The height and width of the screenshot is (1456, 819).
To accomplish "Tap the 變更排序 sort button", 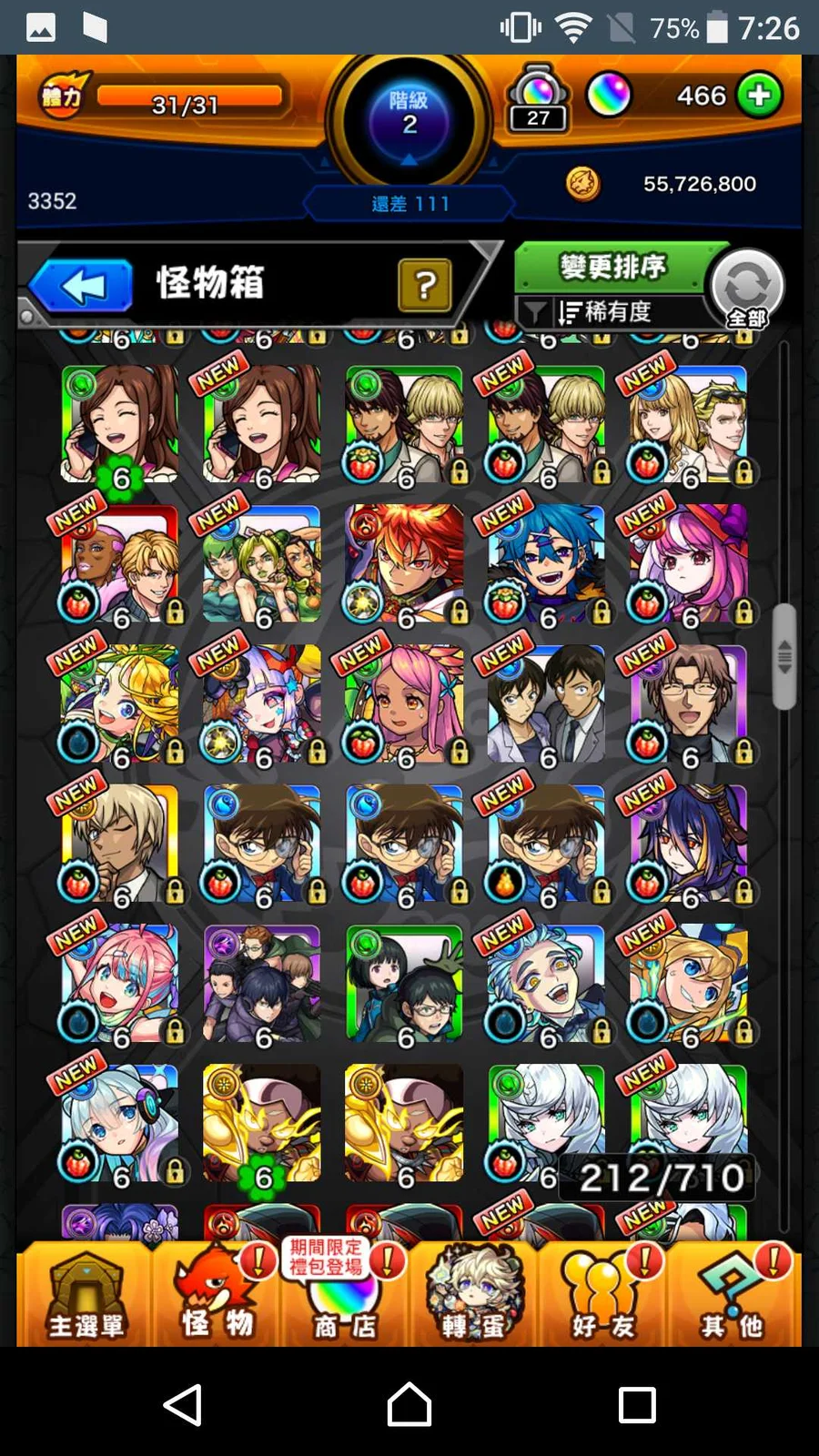I will pyautogui.click(x=612, y=267).
